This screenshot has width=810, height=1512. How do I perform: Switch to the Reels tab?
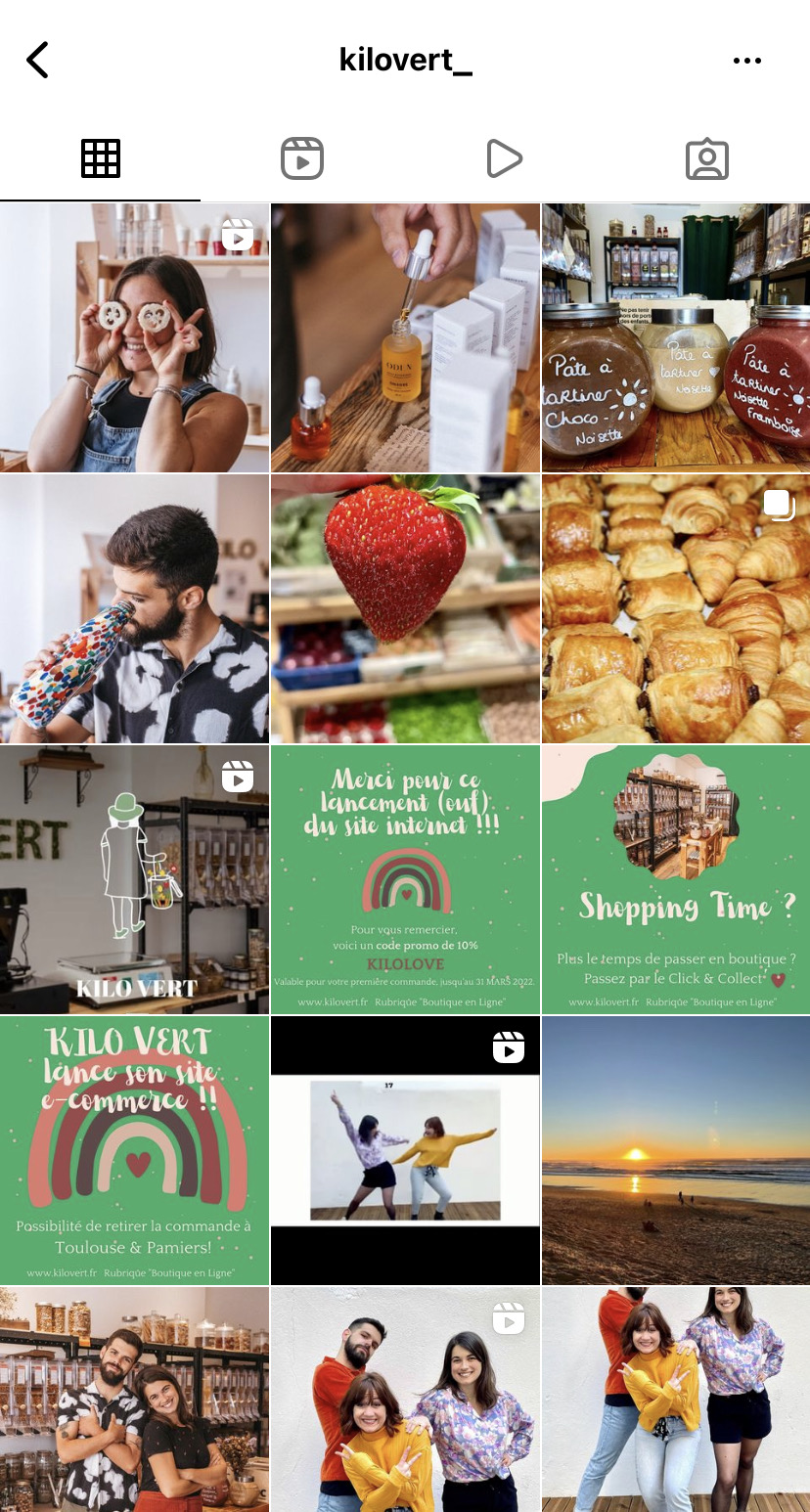click(x=302, y=158)
